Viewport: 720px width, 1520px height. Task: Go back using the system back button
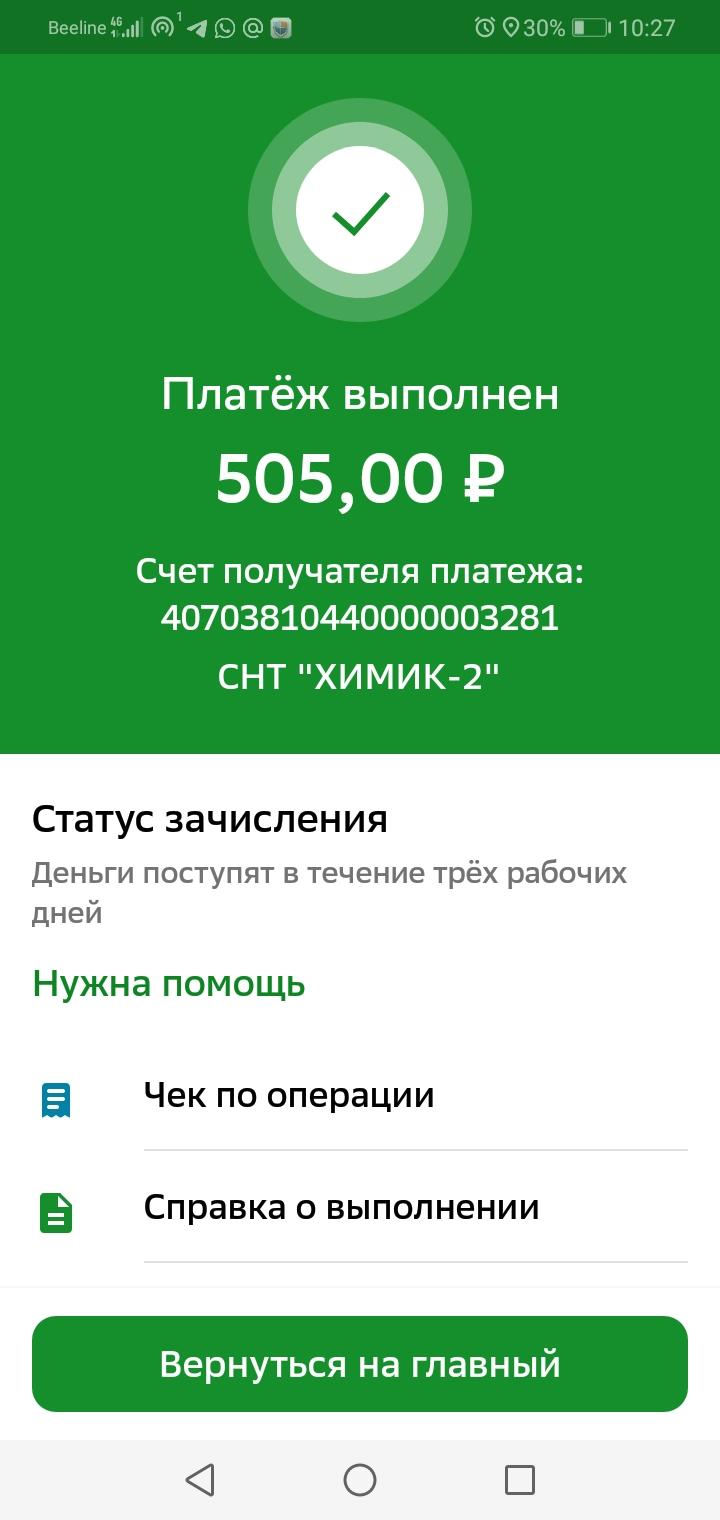point(200,1479)
